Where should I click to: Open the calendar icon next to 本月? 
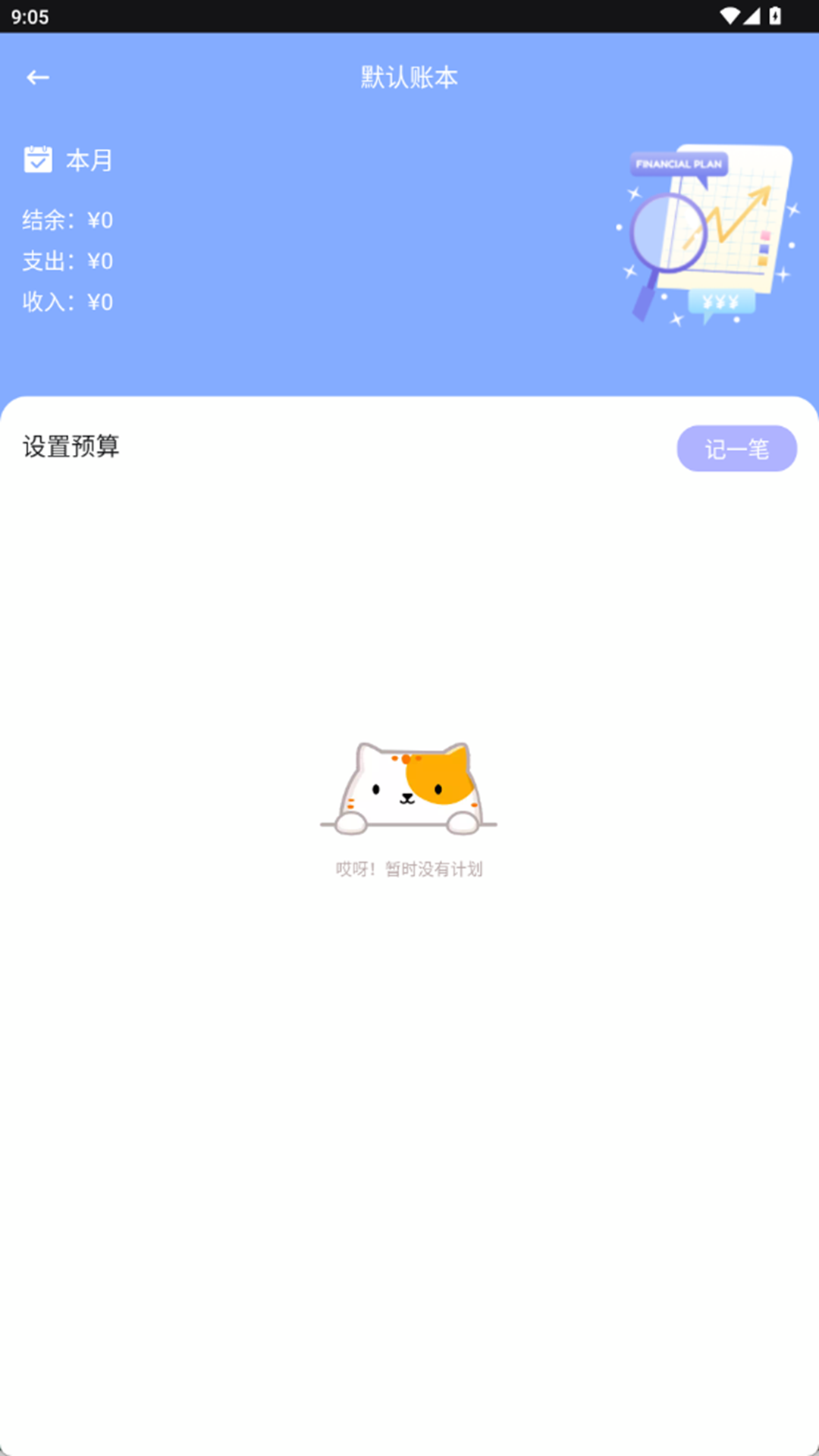pyautogui.click(x=37, y=160)
